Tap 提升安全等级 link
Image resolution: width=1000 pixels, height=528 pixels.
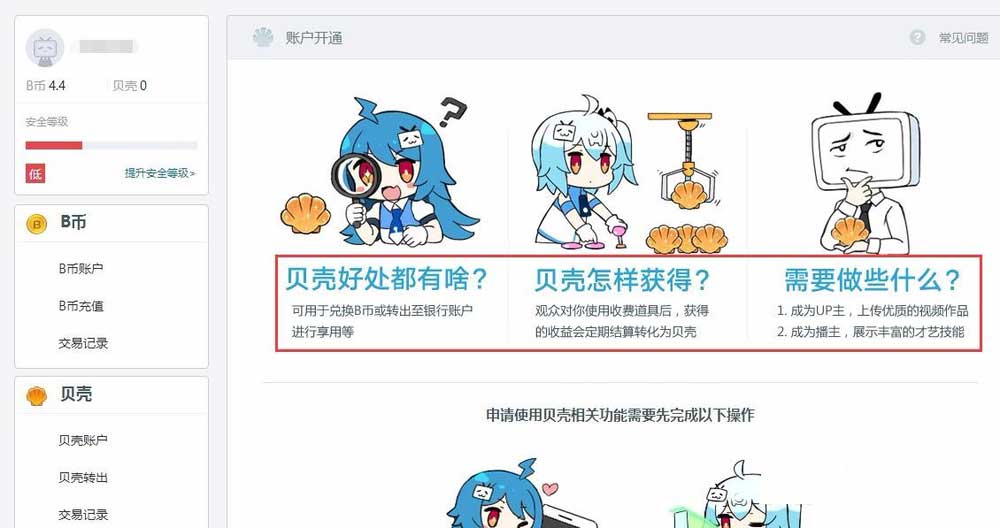tap(160, 173)
